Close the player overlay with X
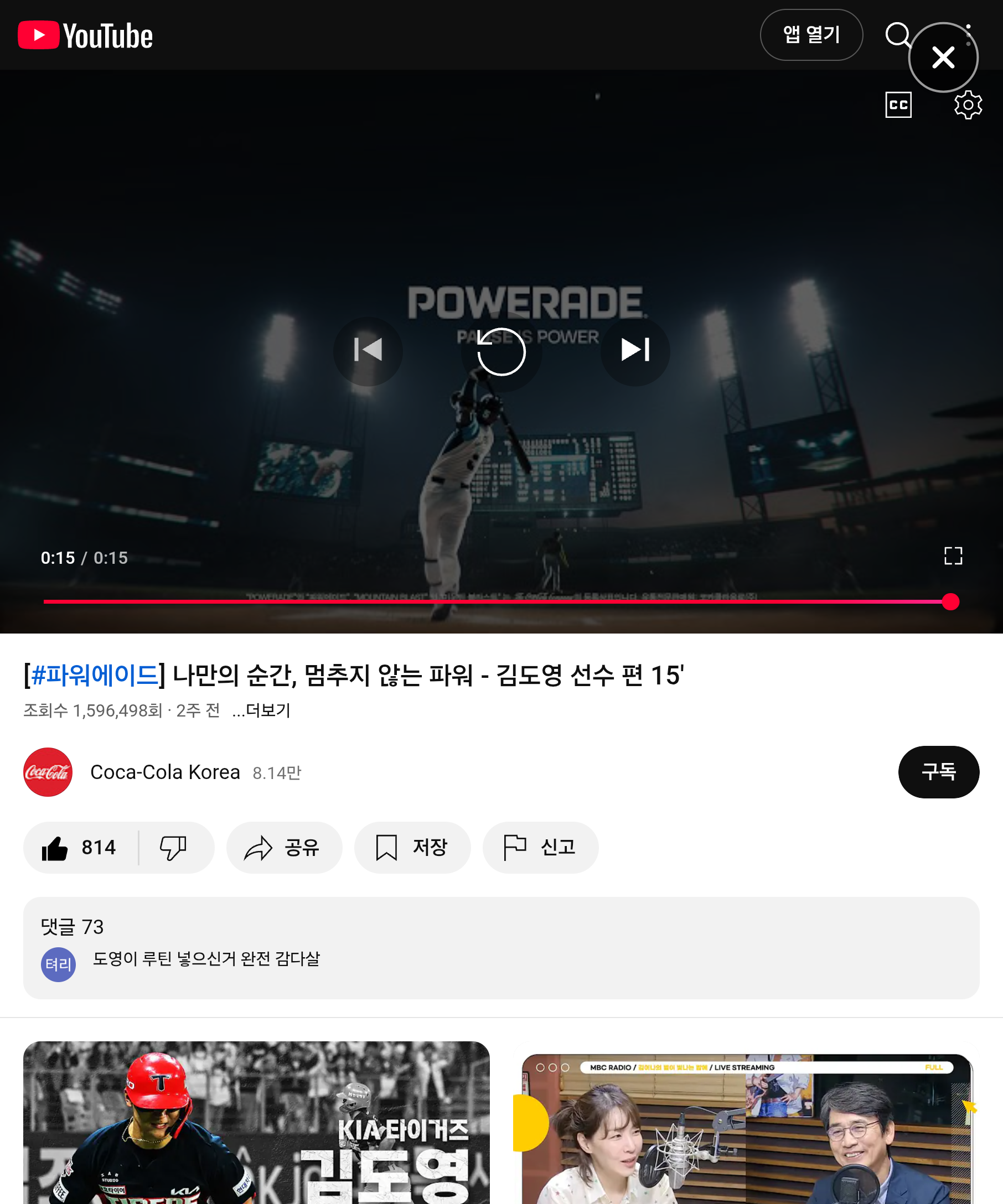 coord(943,58)
